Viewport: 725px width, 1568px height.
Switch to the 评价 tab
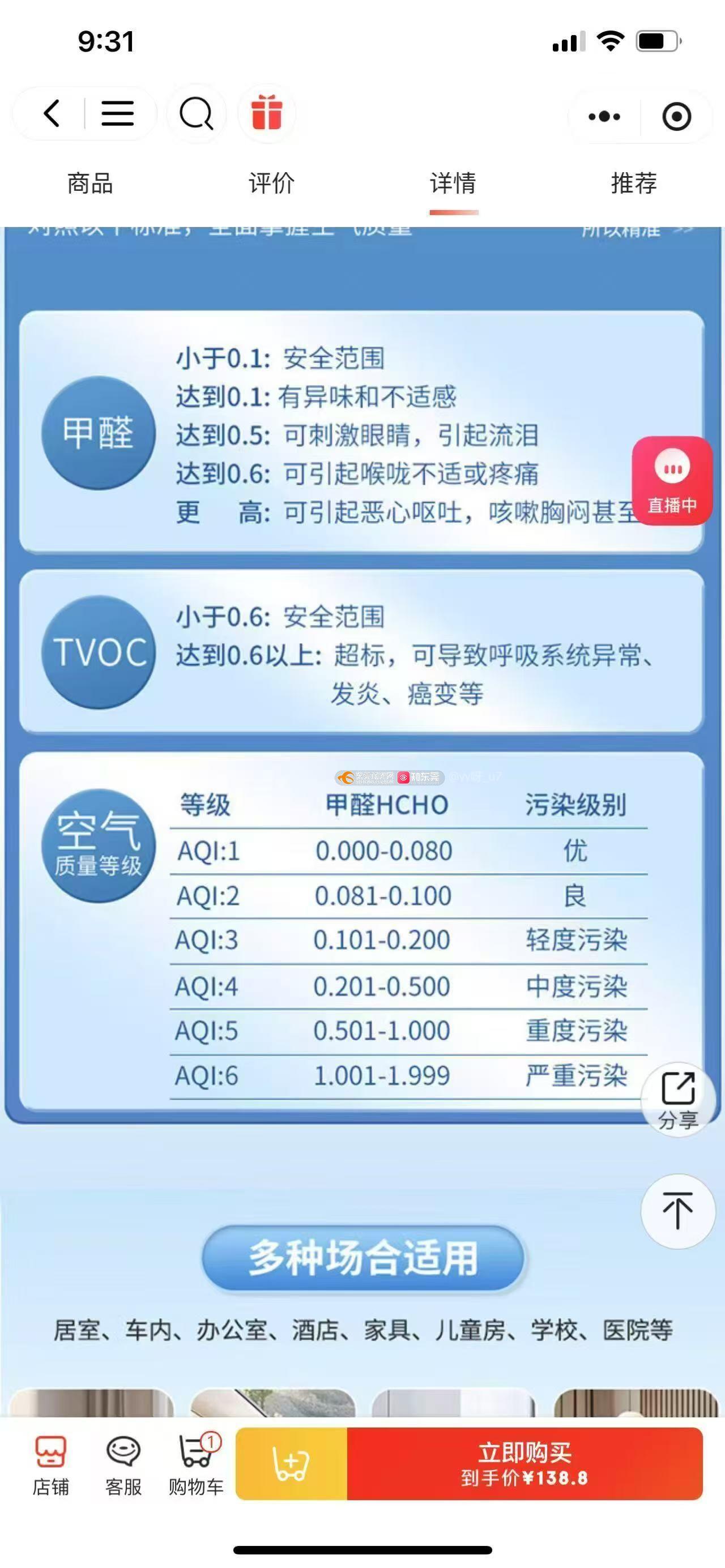271,183
